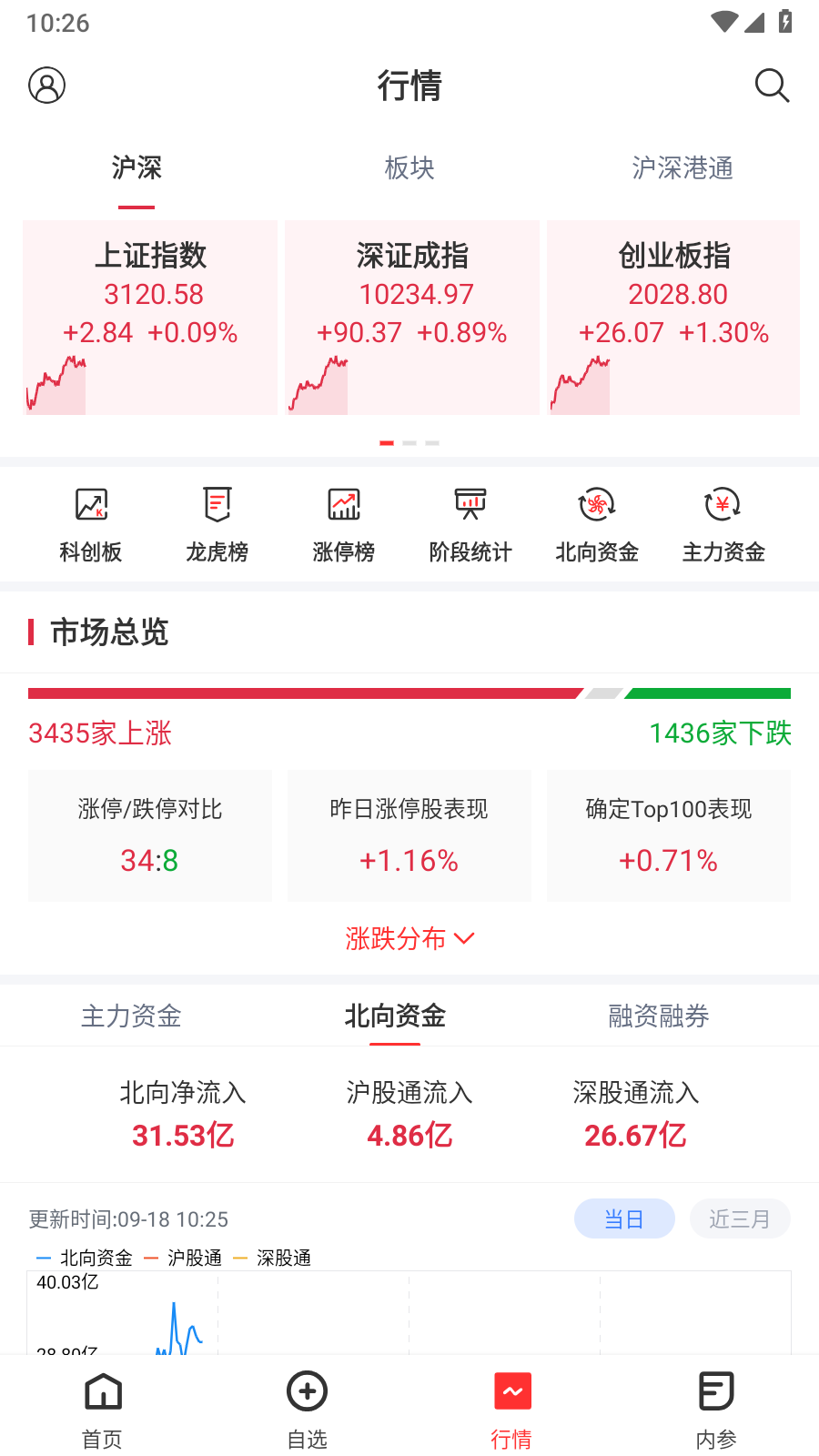Image resolution: width=819 pixels, height=1456 pixels.
Task: Open the 龙虎榜 shortcut
Action: [217, 524]
